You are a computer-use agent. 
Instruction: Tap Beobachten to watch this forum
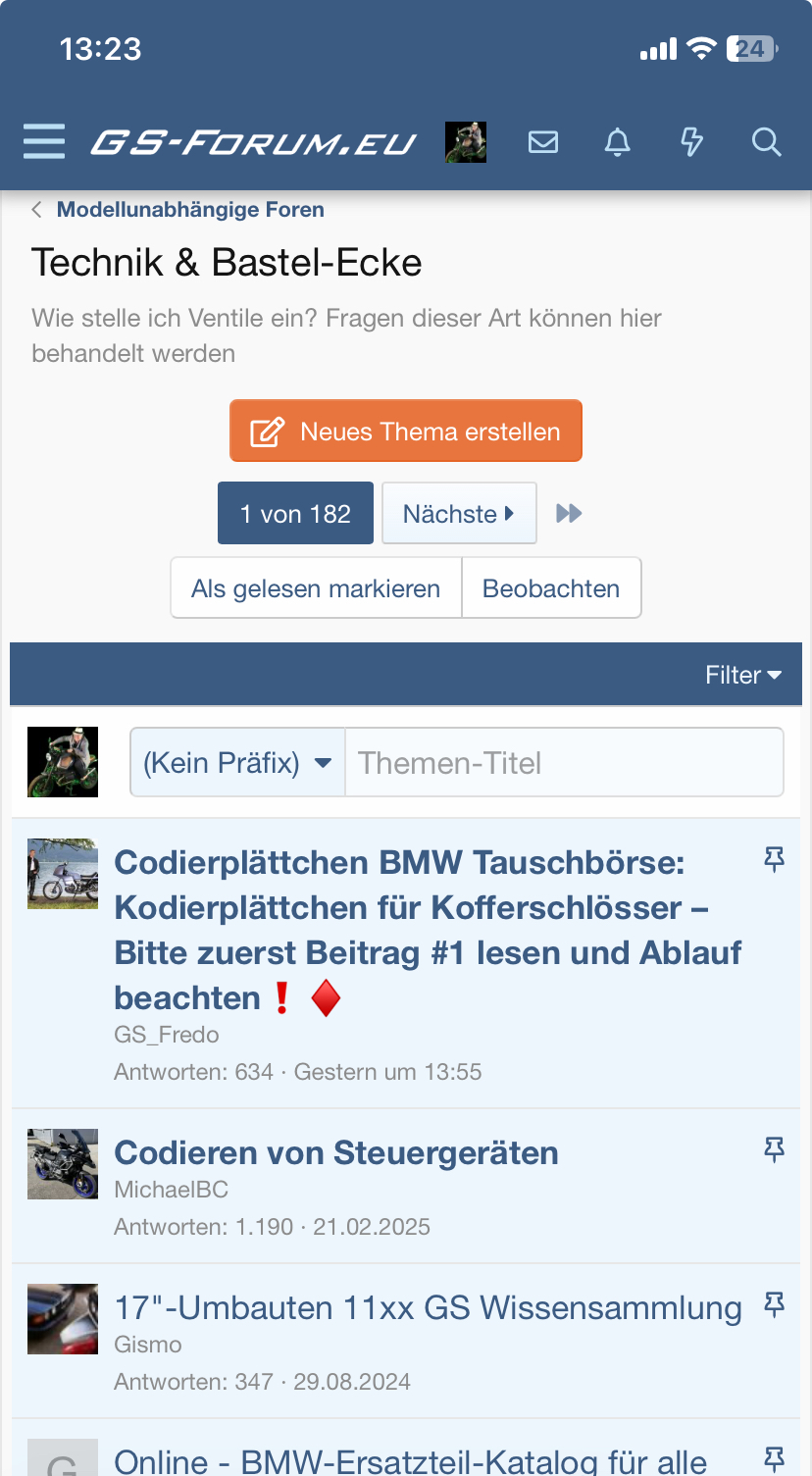click(x=551, y=588)
